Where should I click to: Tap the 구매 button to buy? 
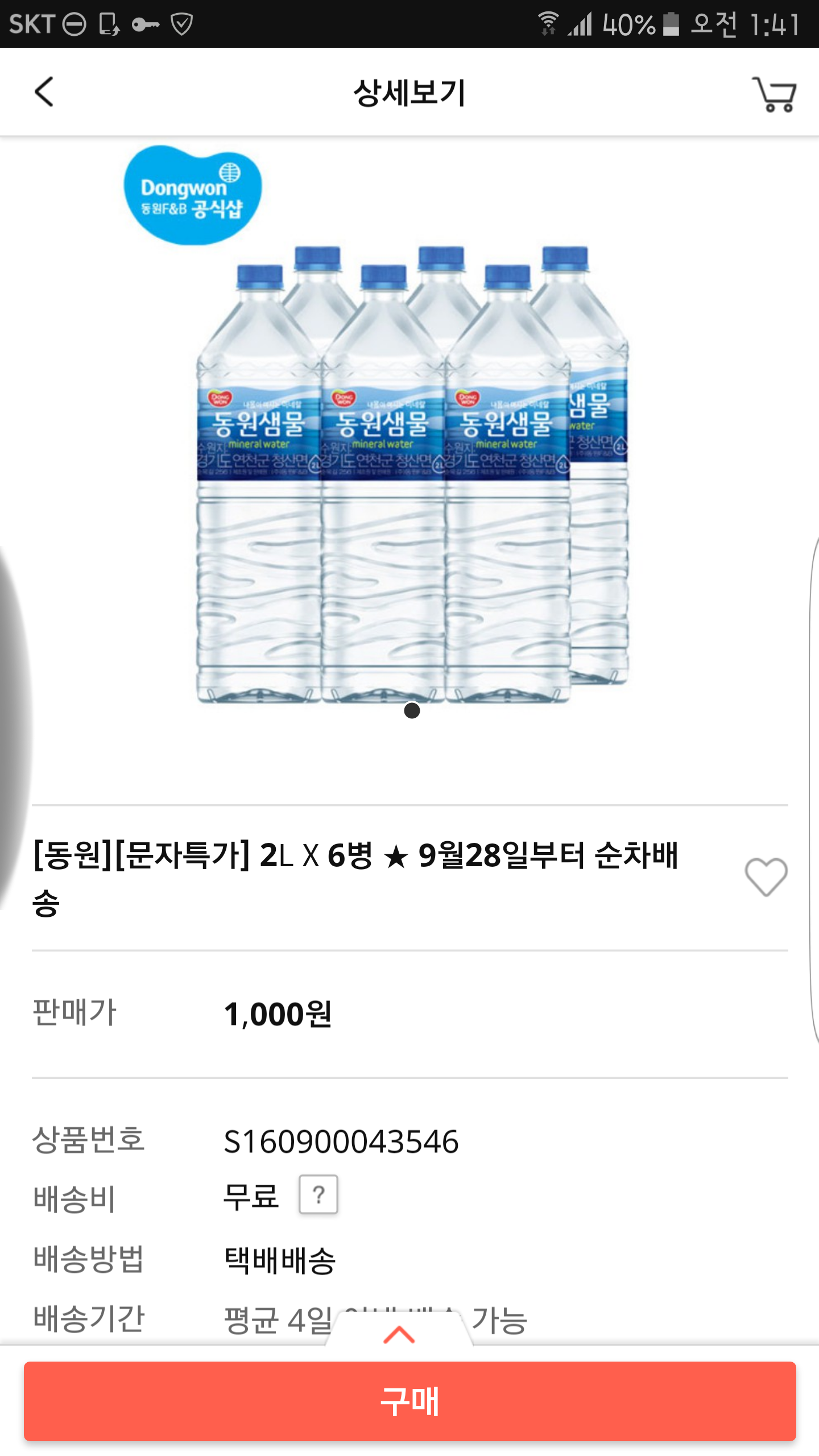click(x=409, y=1401)
